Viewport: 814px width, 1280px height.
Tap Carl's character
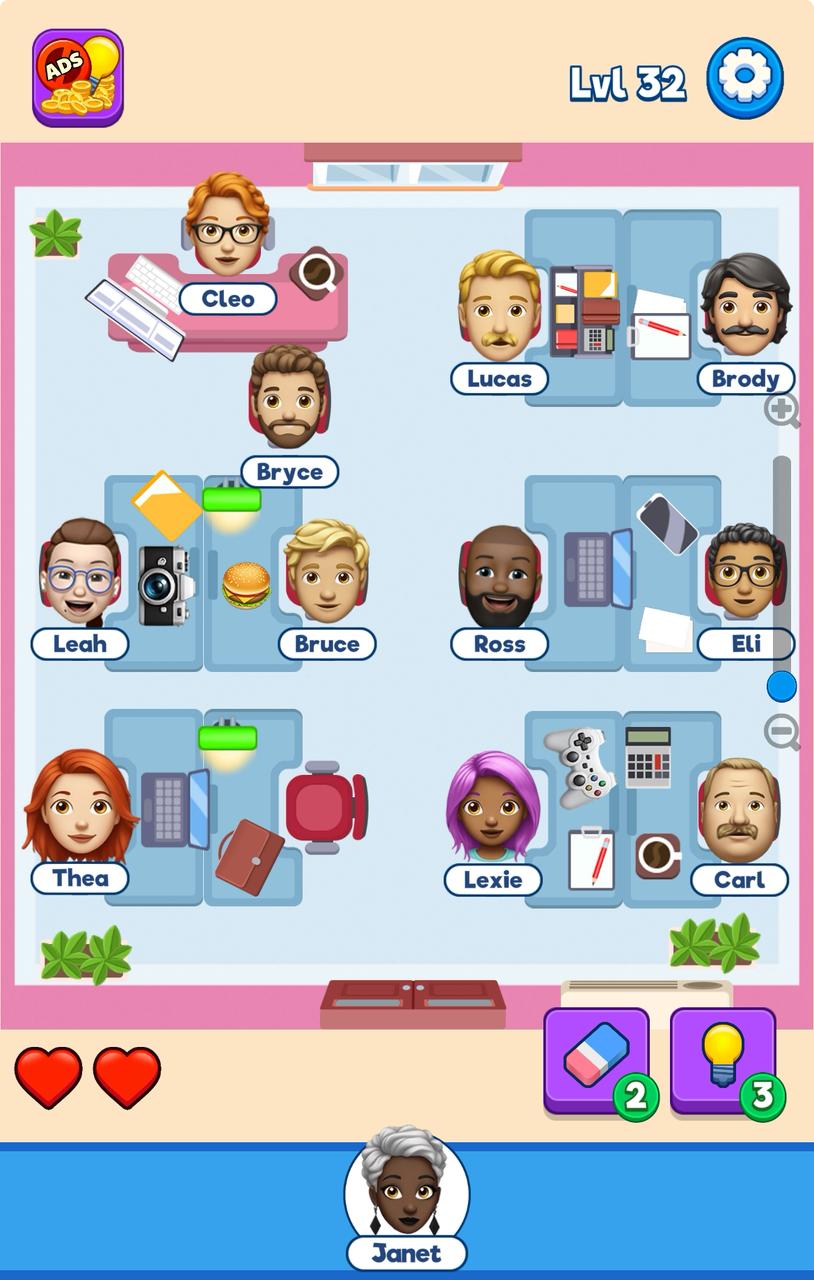[x=739, y=810]
